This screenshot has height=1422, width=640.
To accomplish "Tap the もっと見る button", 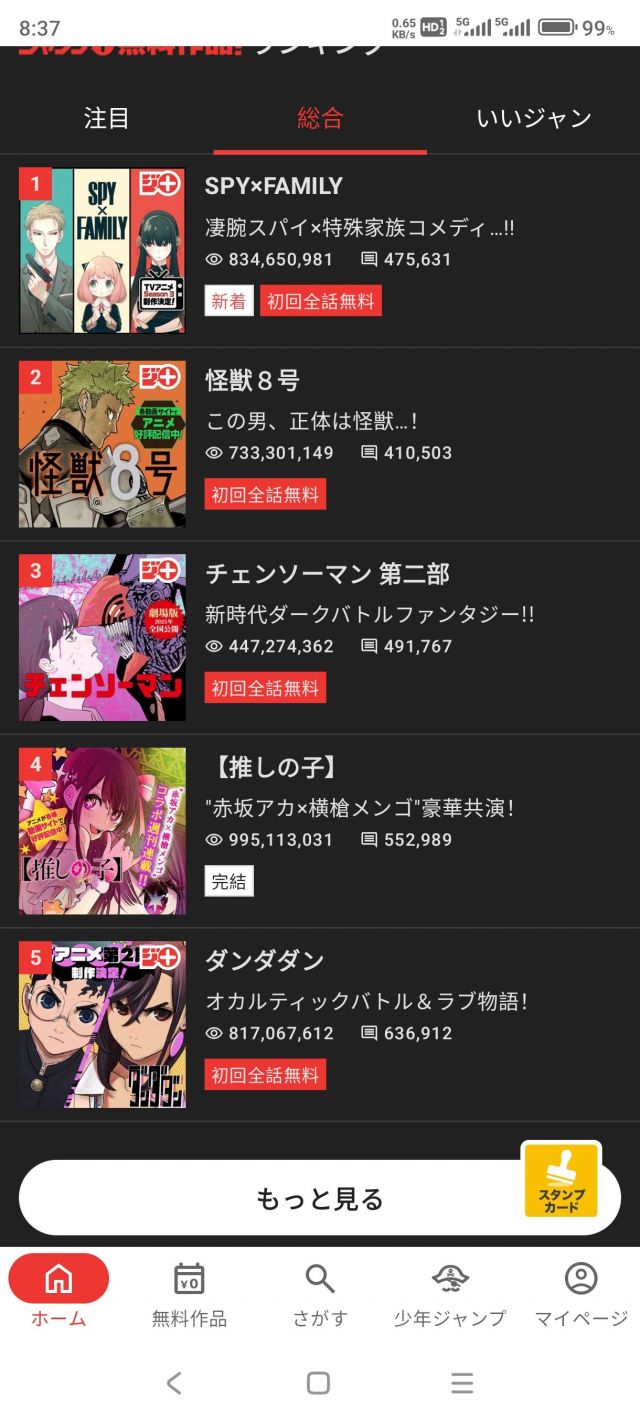I will tap(320, 1198).
